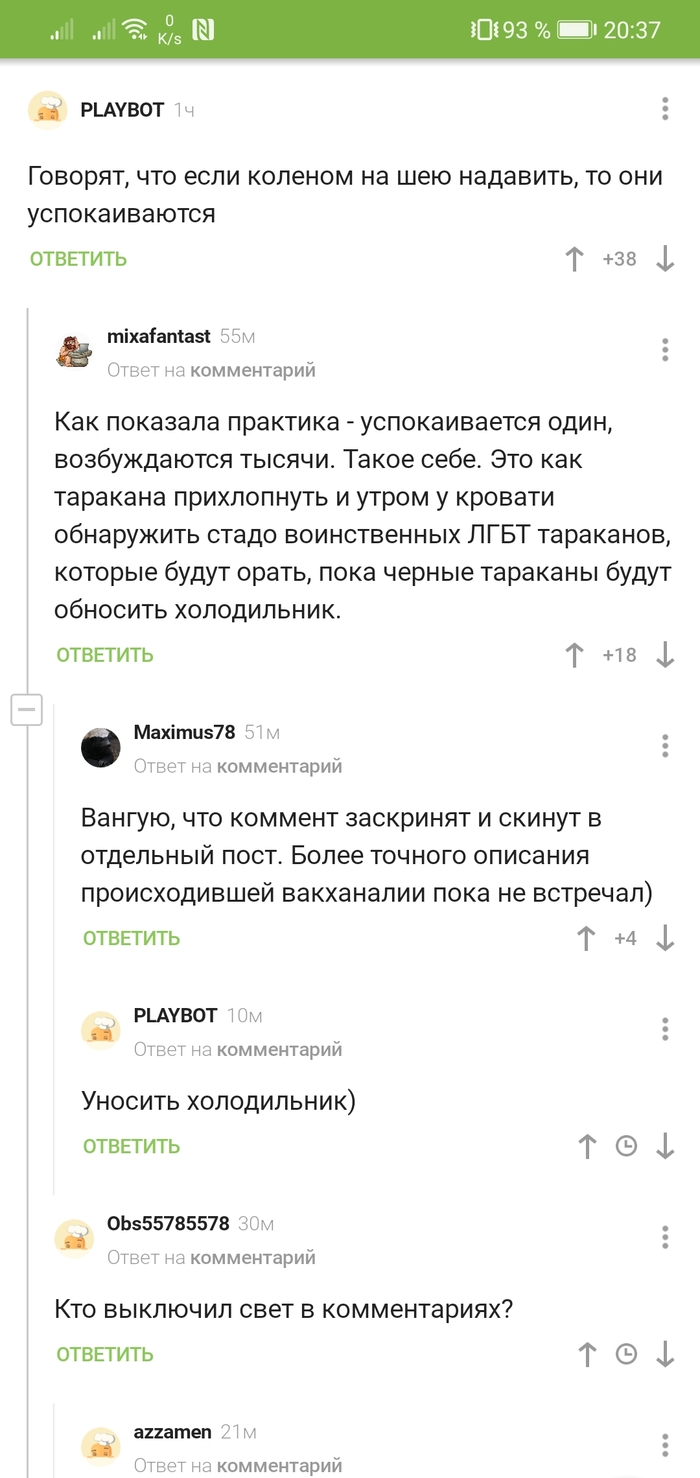This screenshot has height=1478, width=700.
Task: Reply to Obs55785578's comment
Action: [105, 1354]
